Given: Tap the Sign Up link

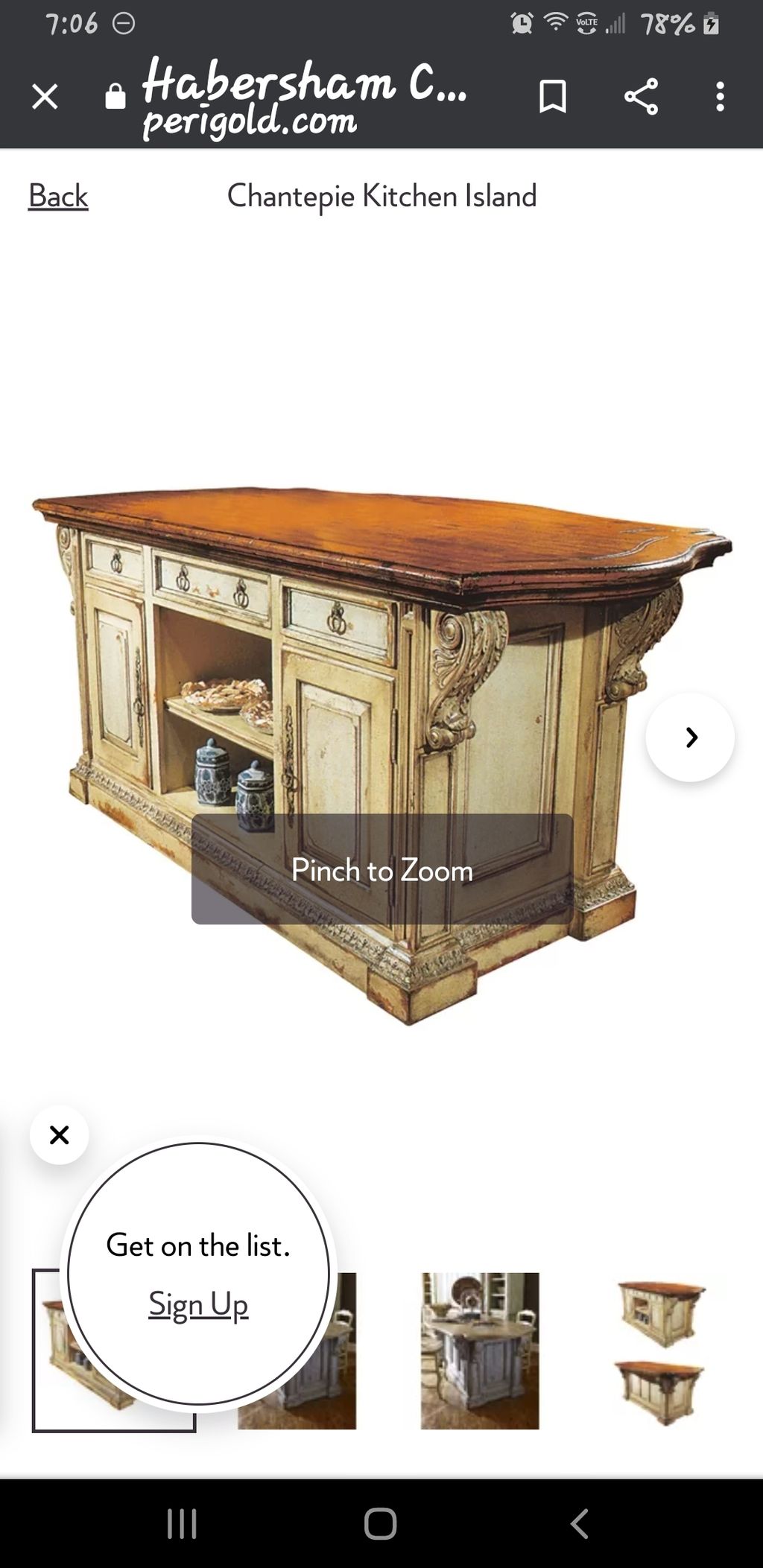Looking at the screenshot, I should pos(198,1304).
